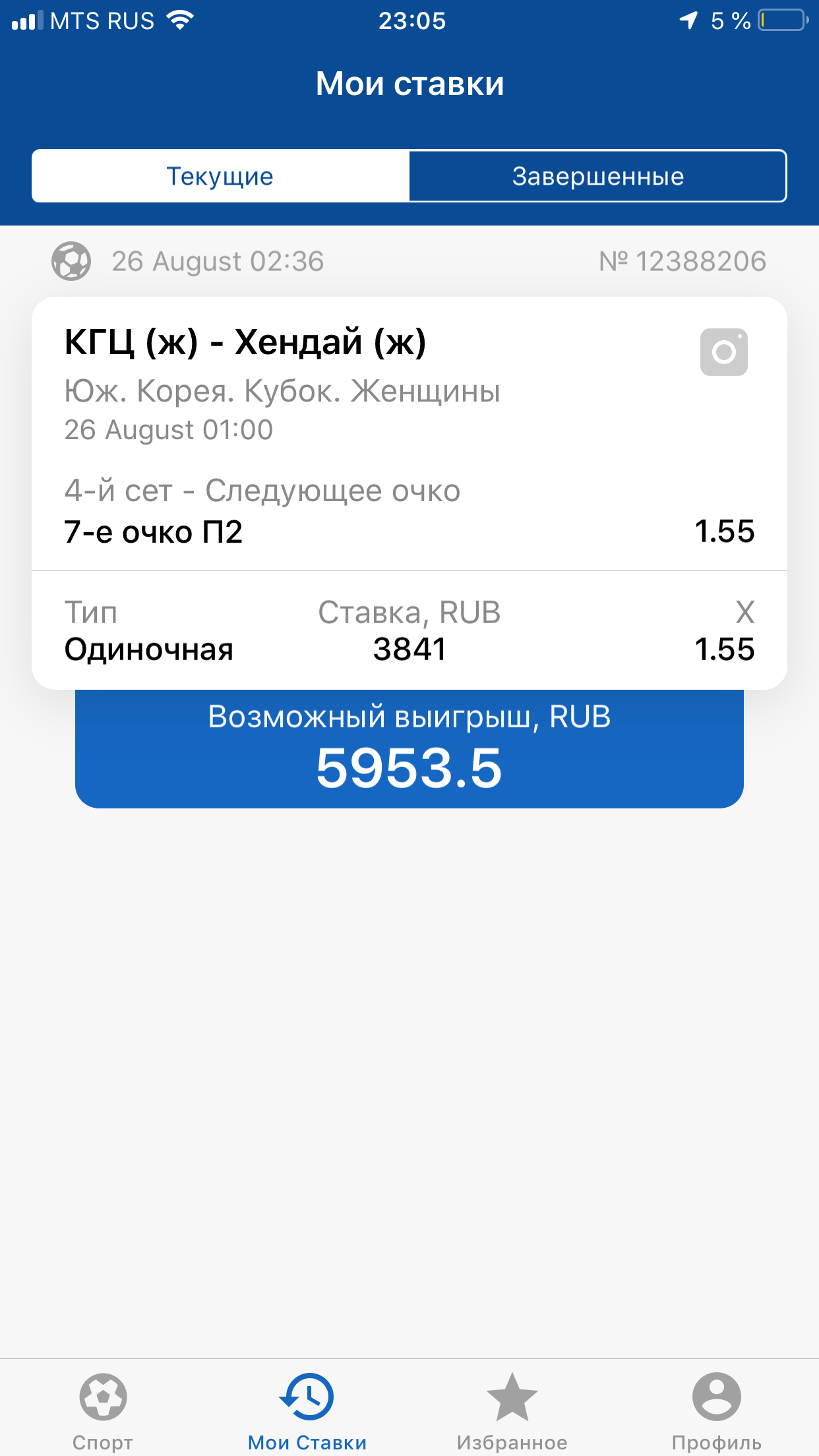The width and height of the screenshot is (819, 1456).
Task: Tap the camera screenshot icon on the bet card
Action: click(x=723, y=352)
